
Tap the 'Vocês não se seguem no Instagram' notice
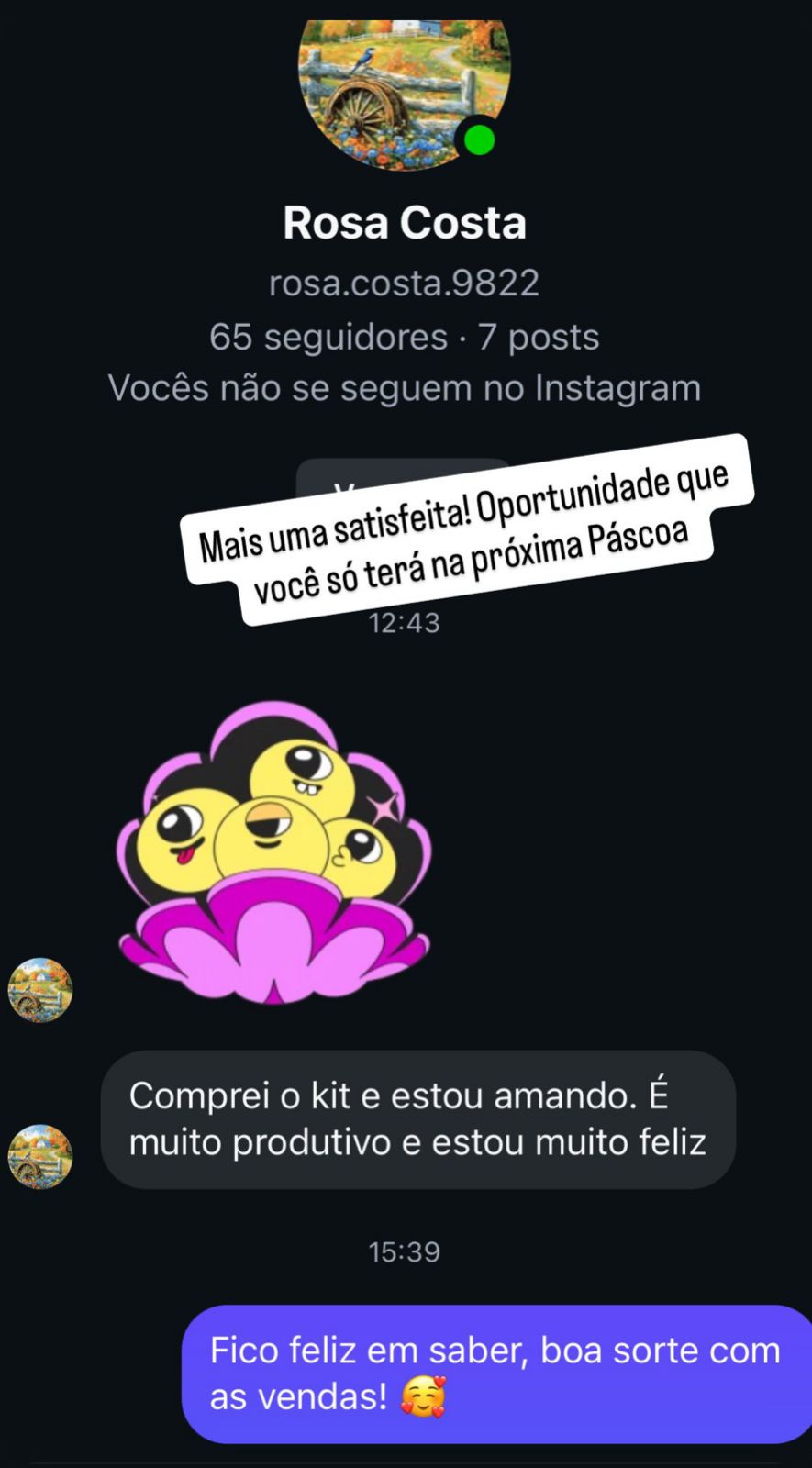(405, 387)
